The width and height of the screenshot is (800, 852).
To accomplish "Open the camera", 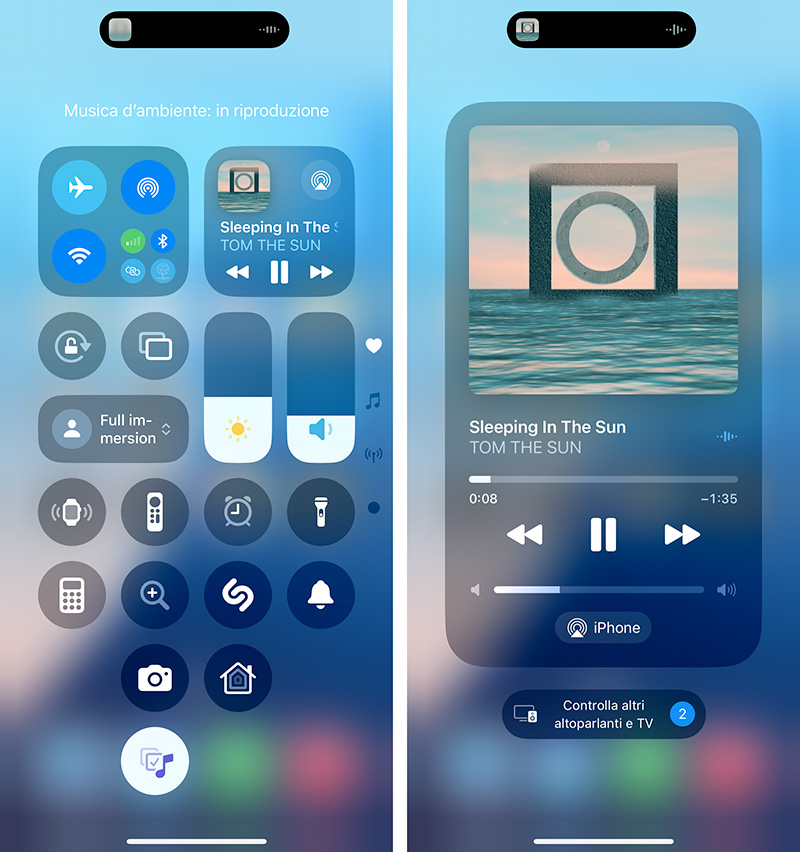I will coord(155,678).
